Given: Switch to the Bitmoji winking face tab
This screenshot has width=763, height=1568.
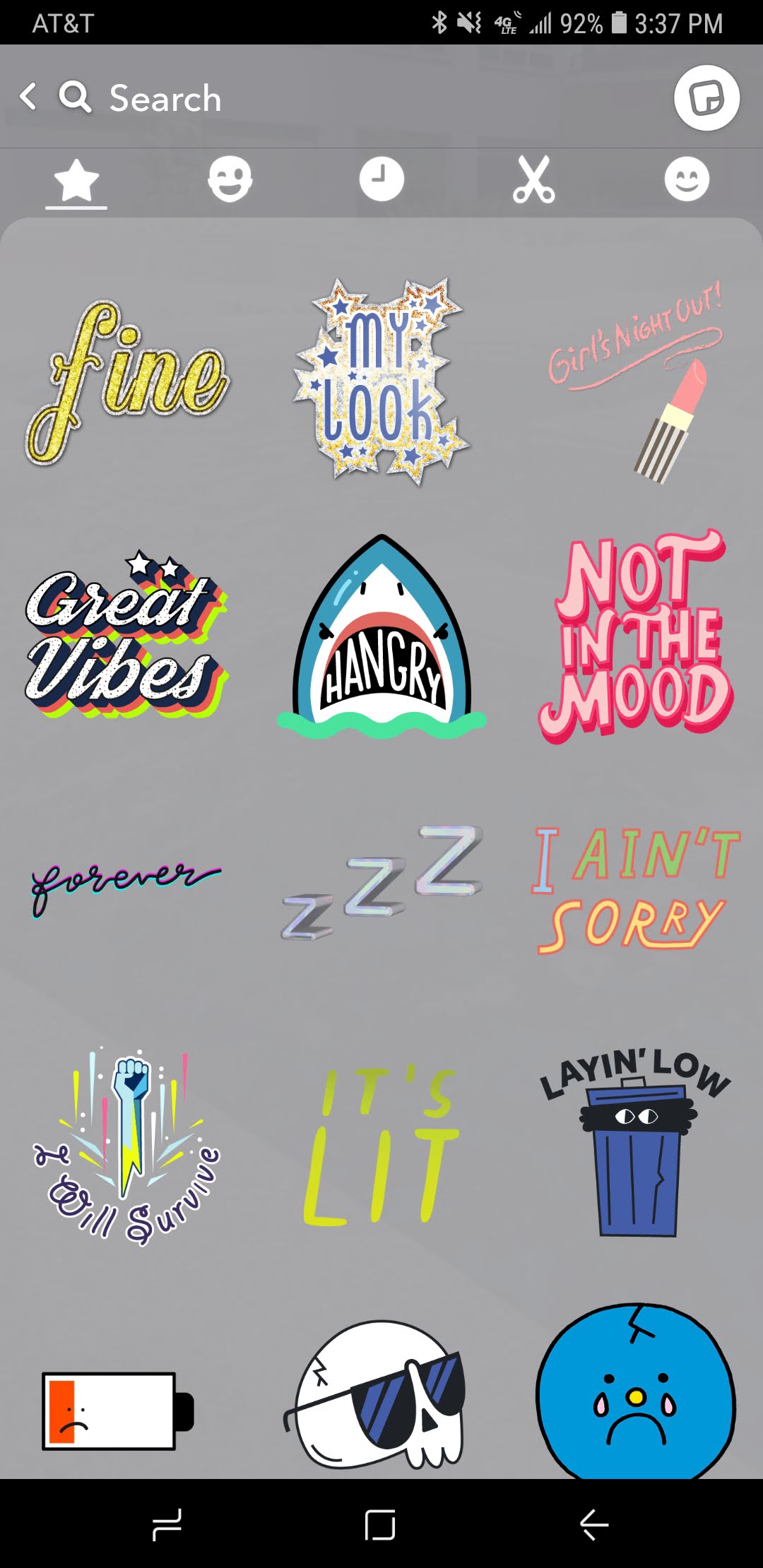Looking at the screenshot, I should 230,179.
